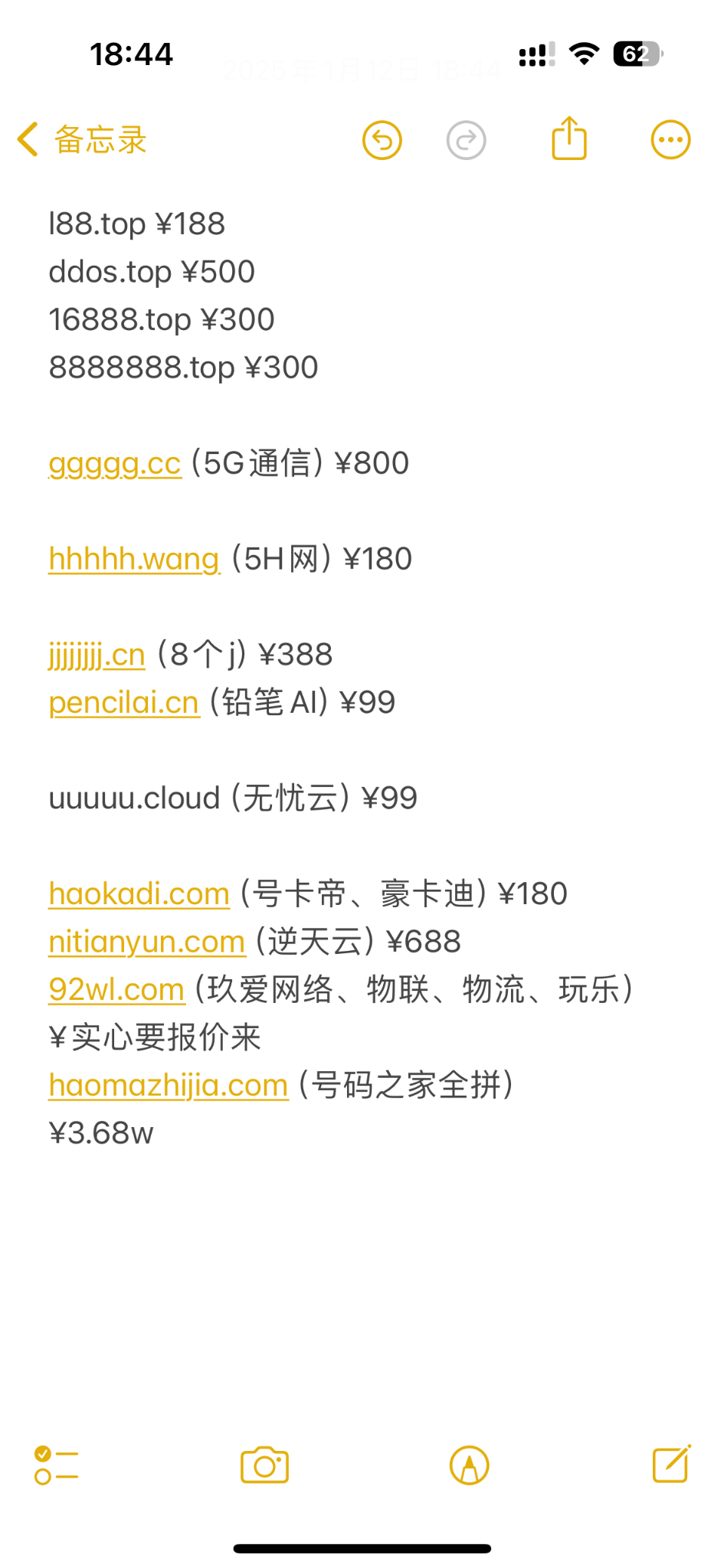The image size is (724, 1568).
Task: Tap the redo arrow icon
Action: [466, 140]
